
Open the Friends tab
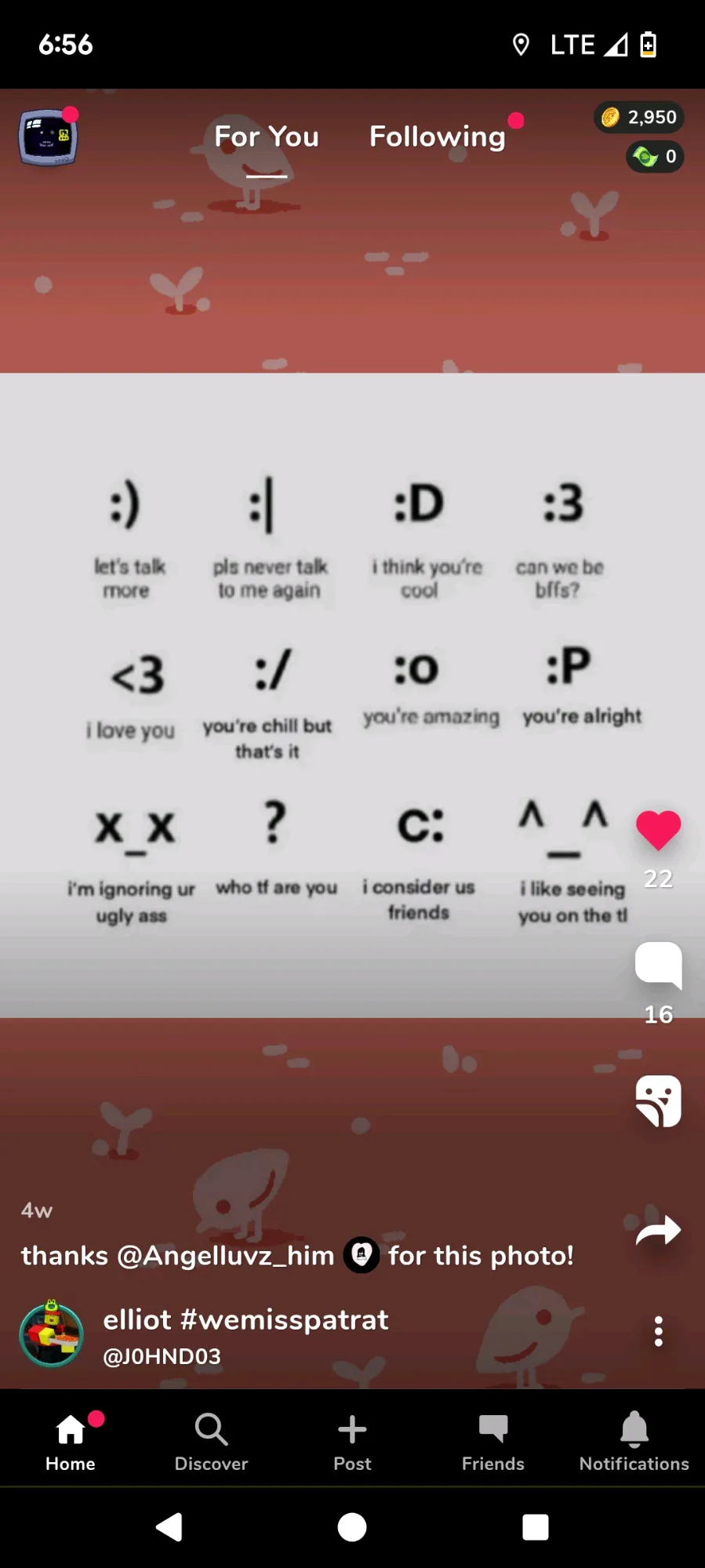pyautogui.click(x=493, y=1442)
